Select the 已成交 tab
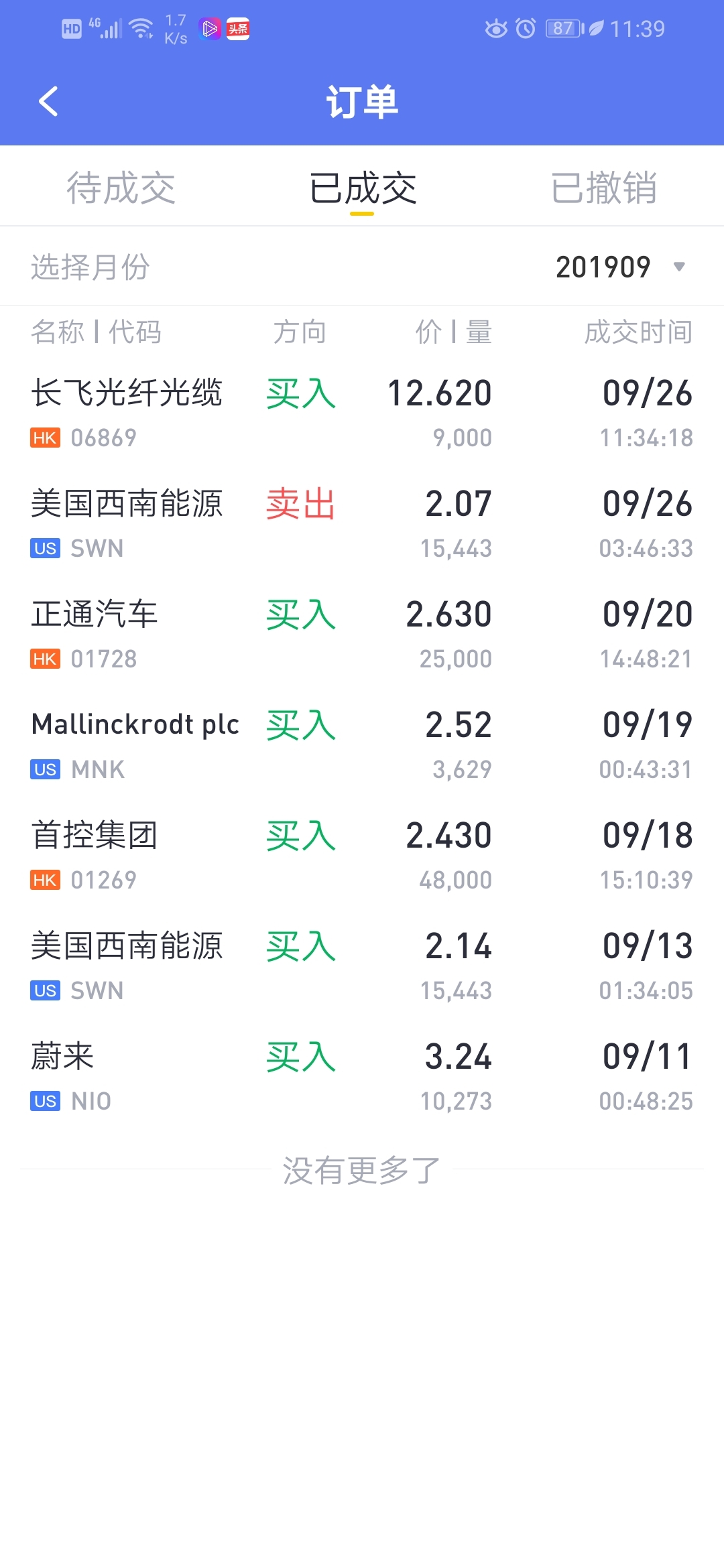Viewport: 724px width, 1568px height. click(x=362, y=188)
